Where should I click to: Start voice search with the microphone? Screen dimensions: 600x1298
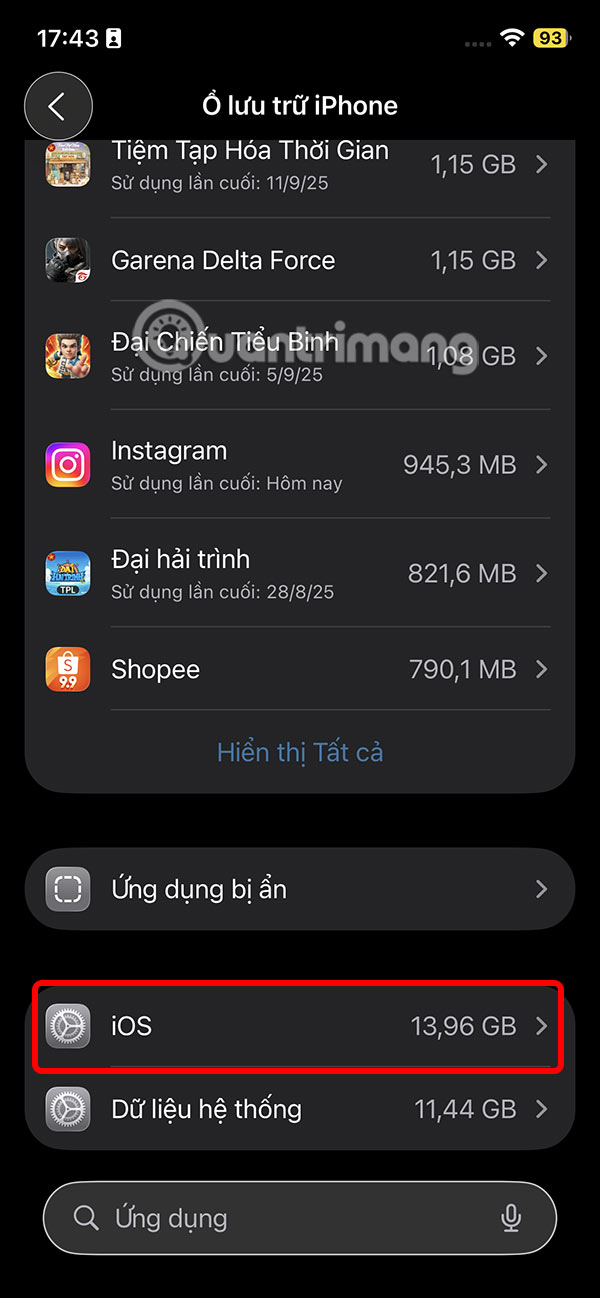tap(511, 1218)
